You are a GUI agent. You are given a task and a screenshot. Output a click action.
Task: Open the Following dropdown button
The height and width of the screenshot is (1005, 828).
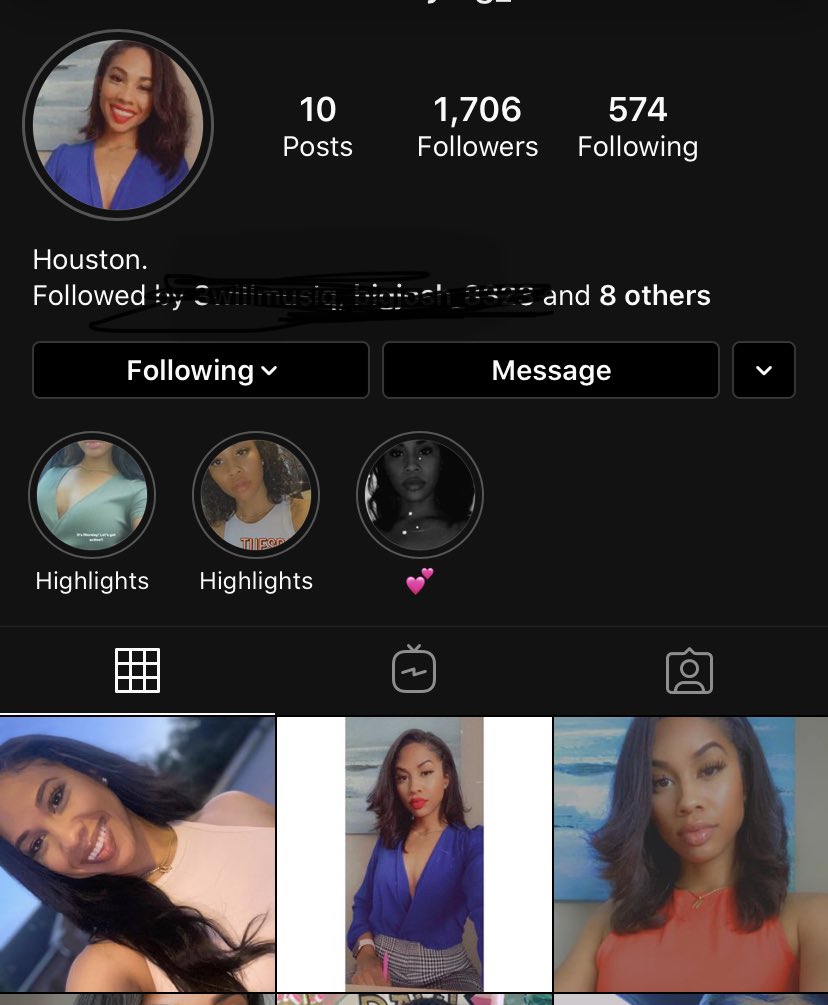coord(201,370)
